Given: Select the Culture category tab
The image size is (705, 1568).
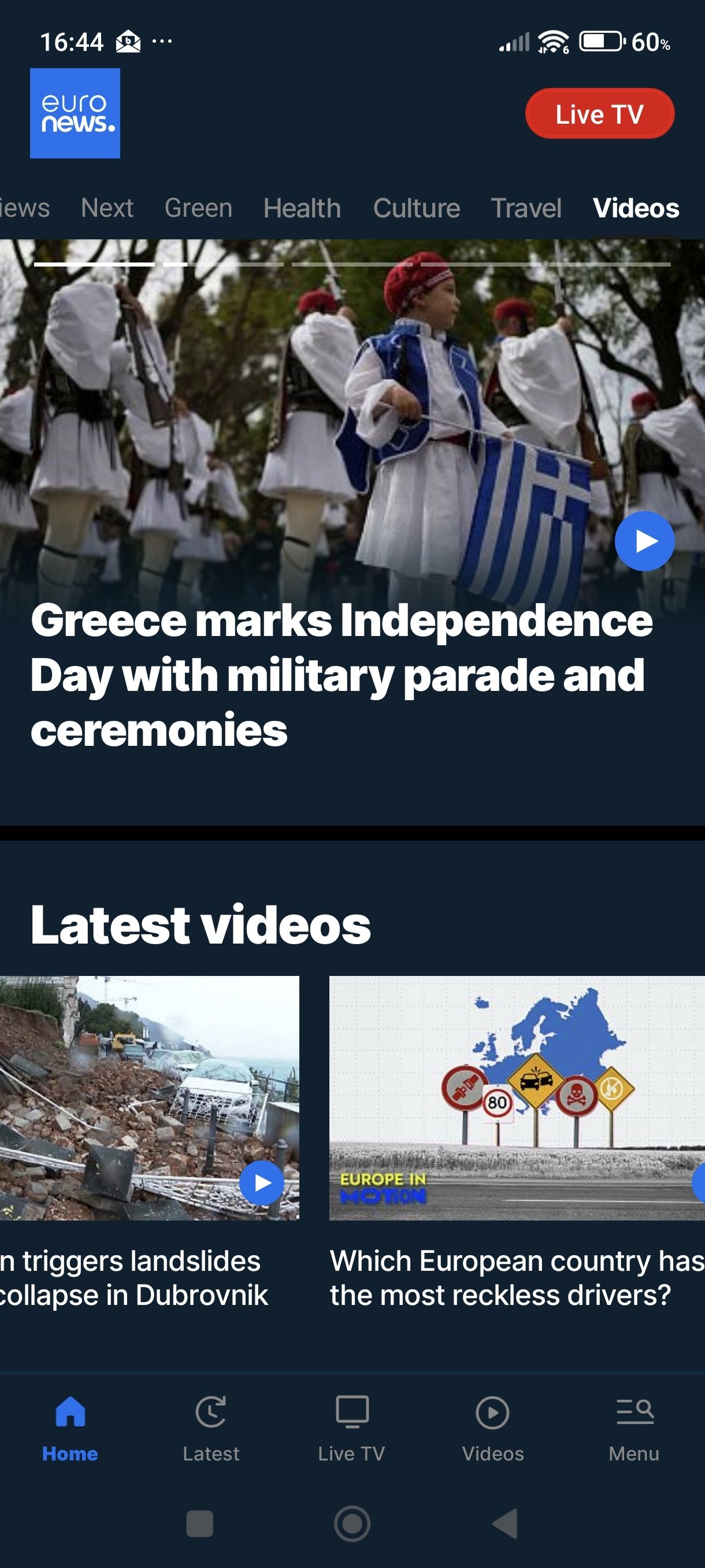Looking at the screenshot, I should coord(416,208).
